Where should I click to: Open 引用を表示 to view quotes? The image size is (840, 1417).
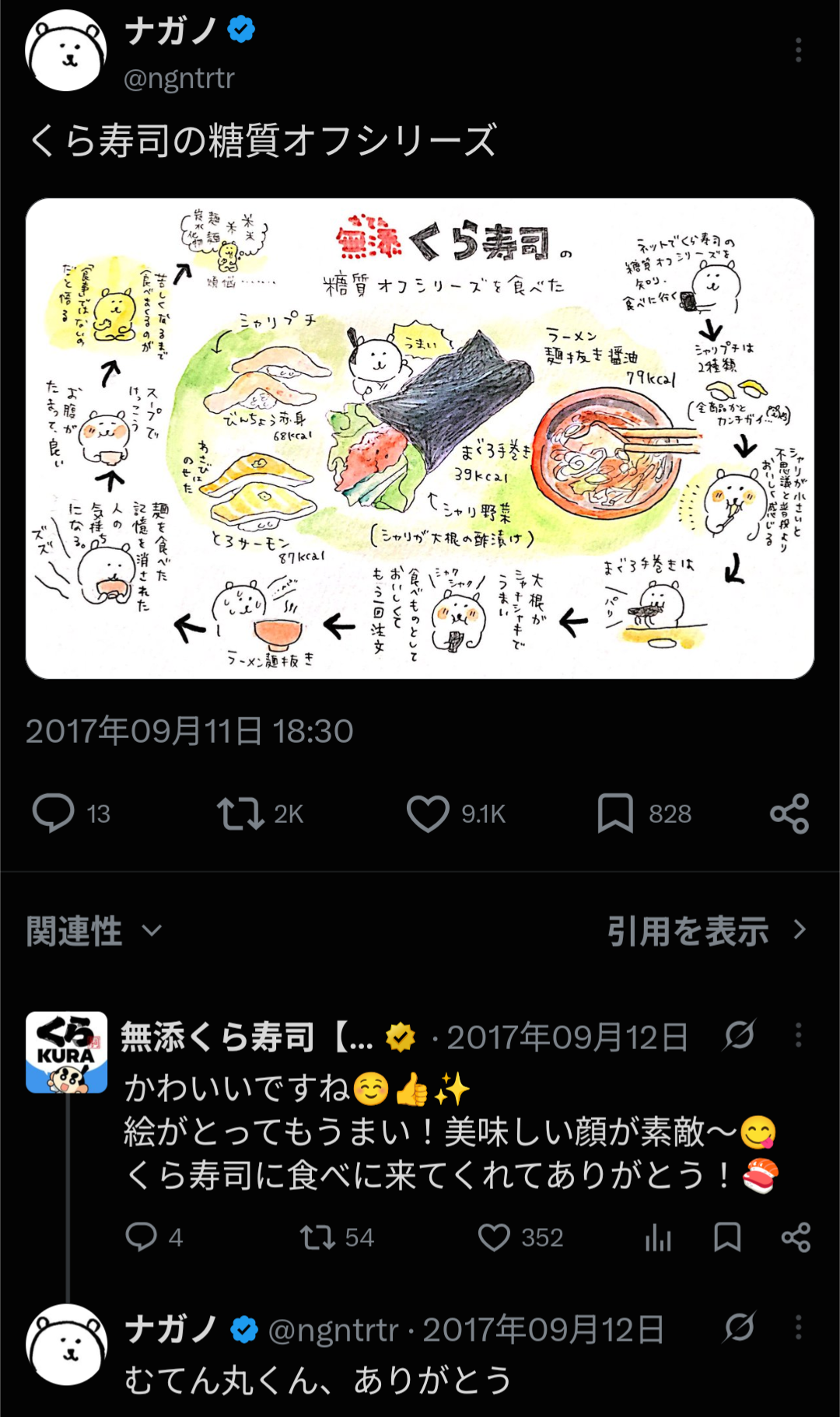(707, 931)
